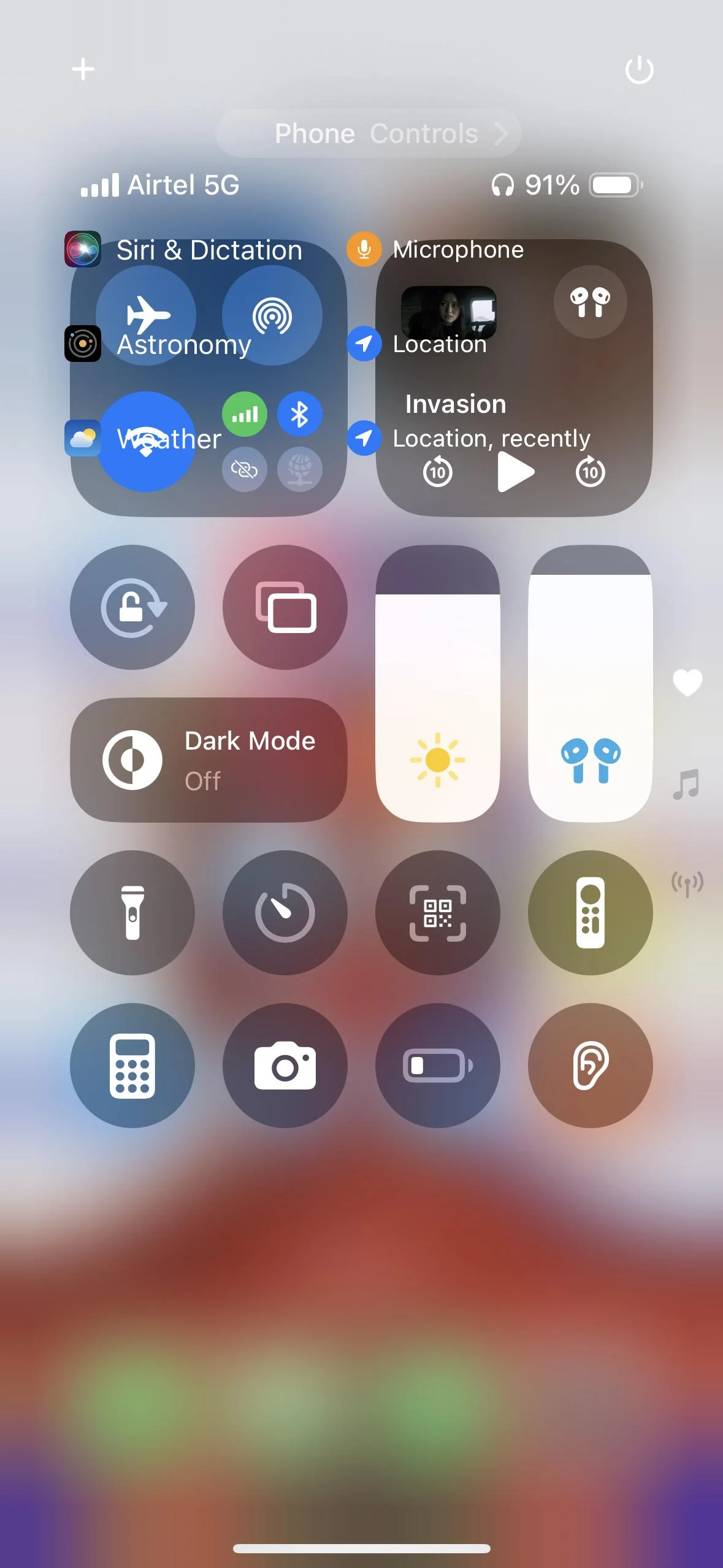This screenshot has width=723, height=1568.
Task: Tap the plus icon to add controls
Action: (x=83, y=69)
